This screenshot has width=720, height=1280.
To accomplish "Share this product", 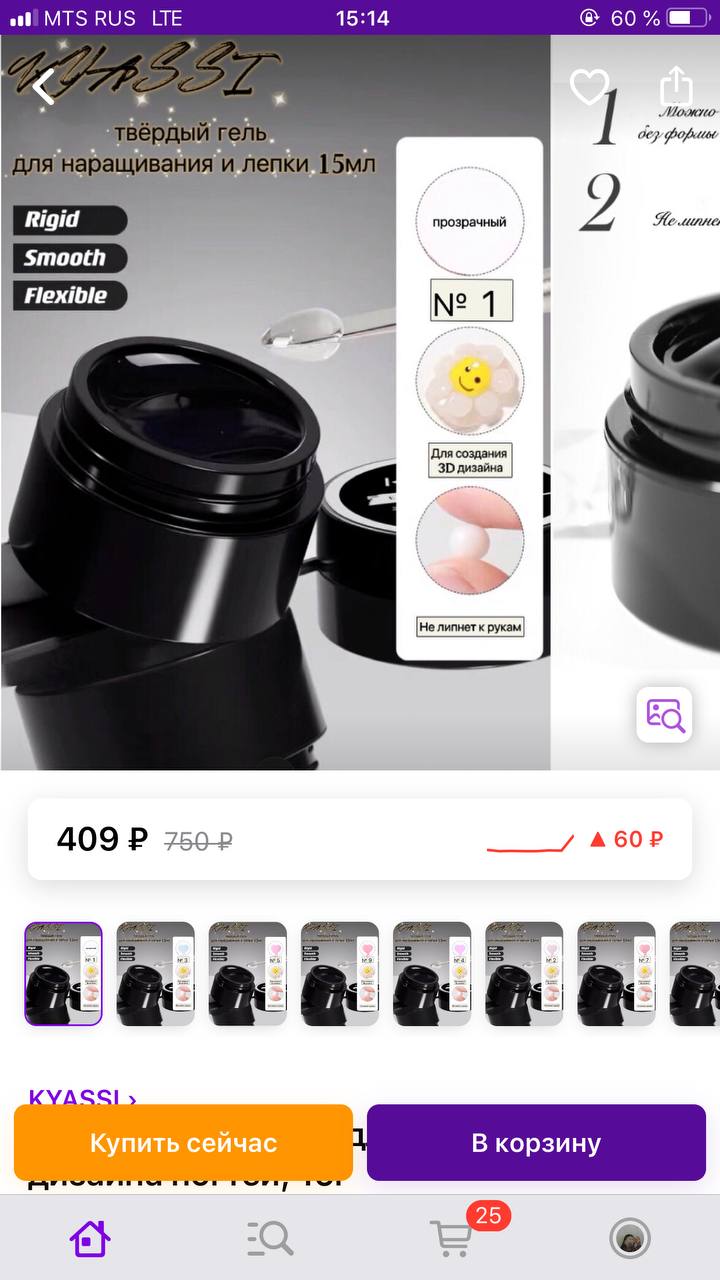I will (x=677, y=85).
